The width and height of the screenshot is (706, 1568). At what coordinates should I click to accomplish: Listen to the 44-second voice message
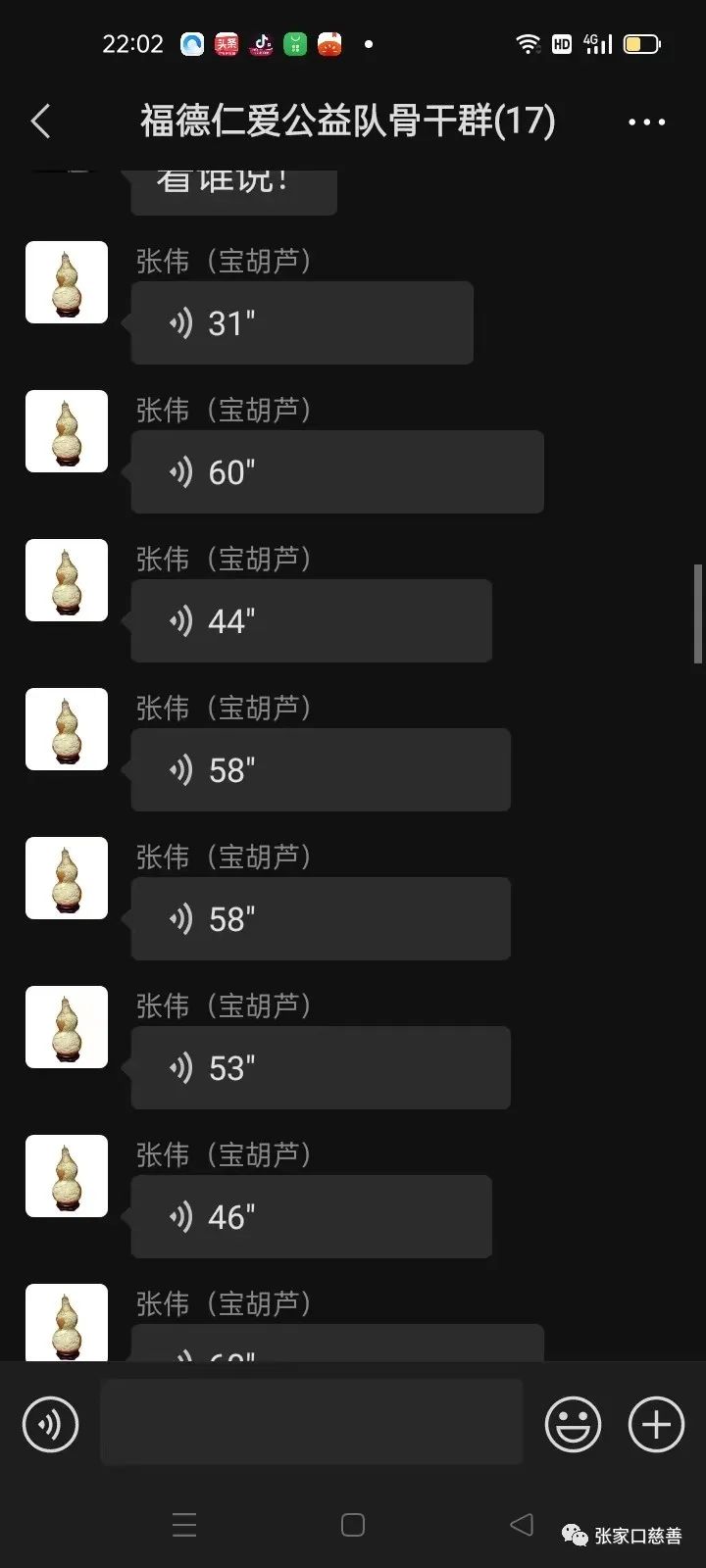(x=311, y=621)
